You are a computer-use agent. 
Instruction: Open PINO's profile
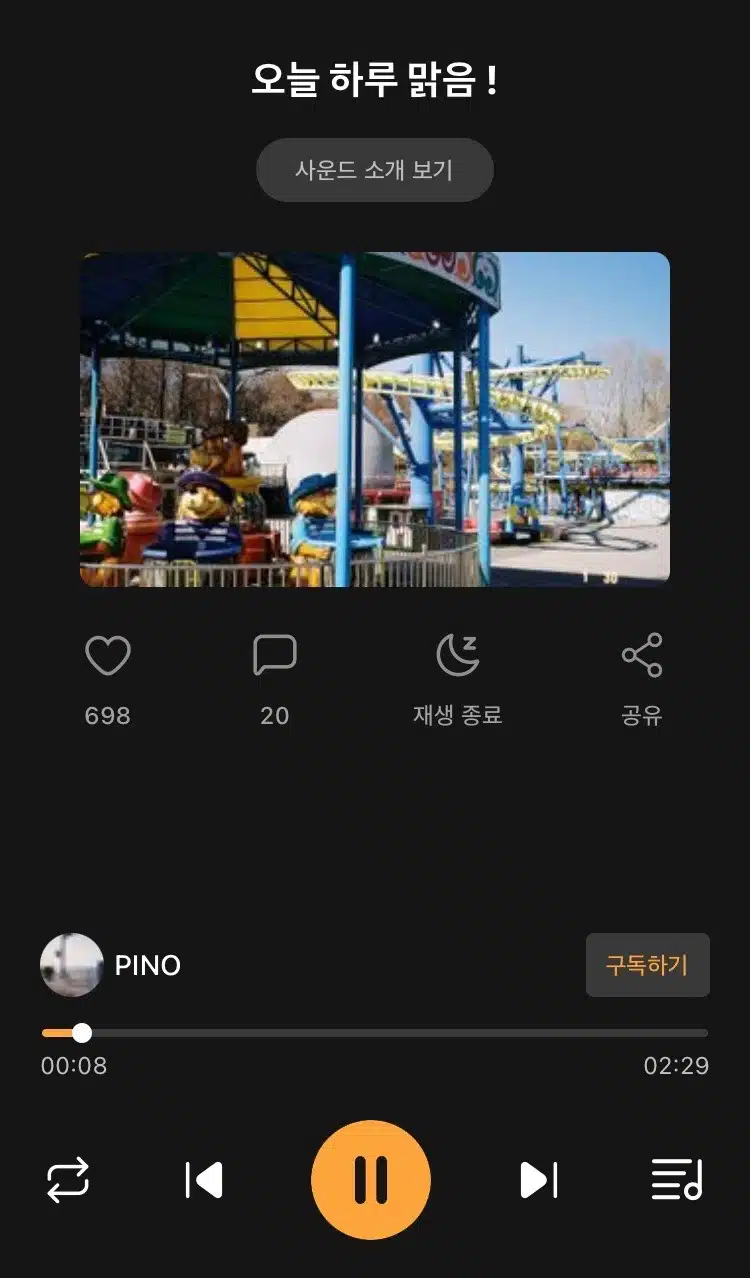click(111, 965)
